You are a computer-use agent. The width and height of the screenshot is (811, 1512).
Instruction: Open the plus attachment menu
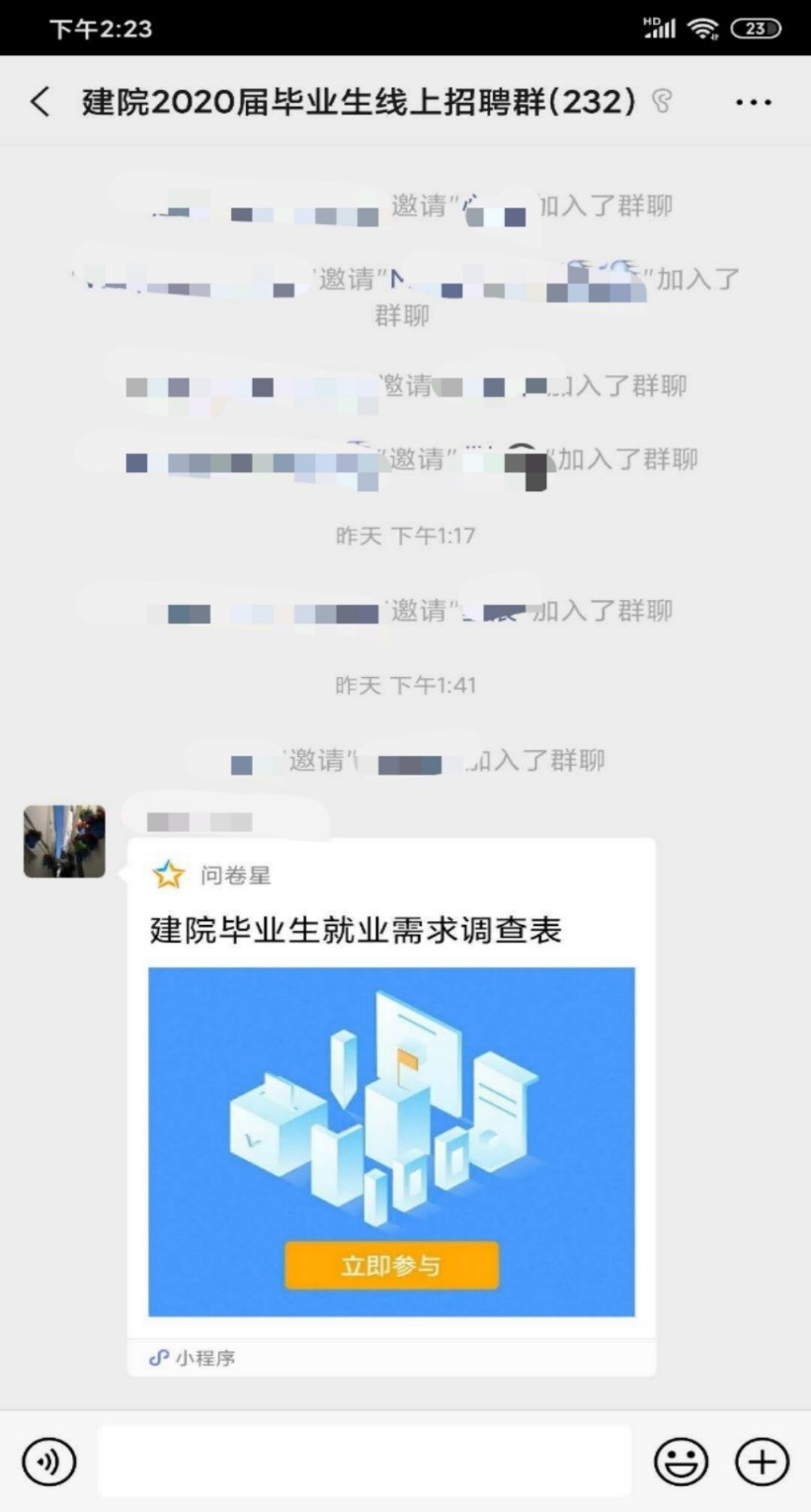pos(762,1462)
